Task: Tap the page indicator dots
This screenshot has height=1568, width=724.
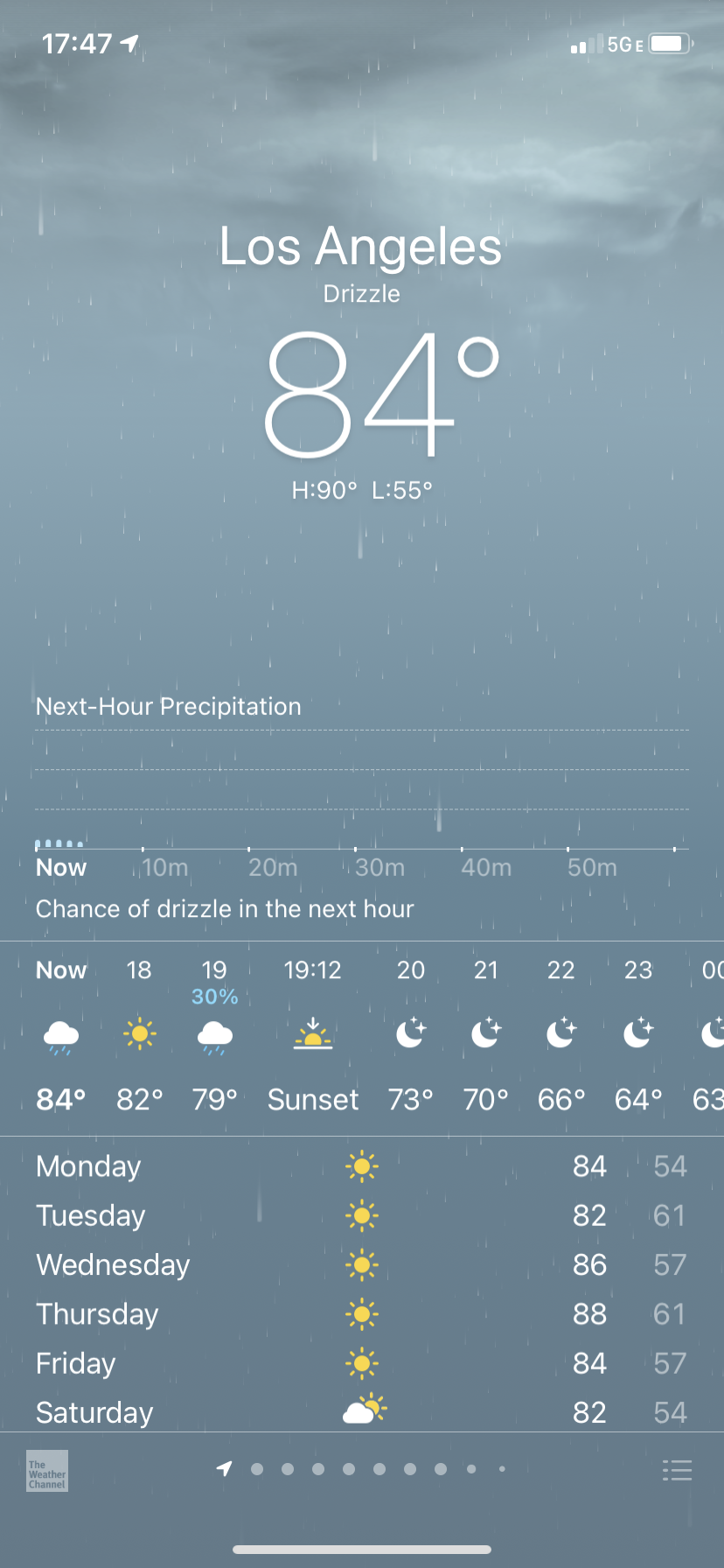Action: pyautogui.click(x=362, y=1469)
